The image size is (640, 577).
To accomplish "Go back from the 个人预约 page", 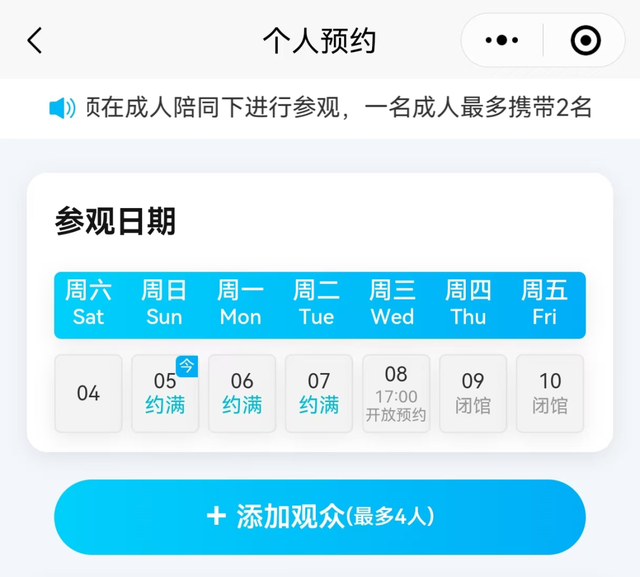I will point(35,40).
